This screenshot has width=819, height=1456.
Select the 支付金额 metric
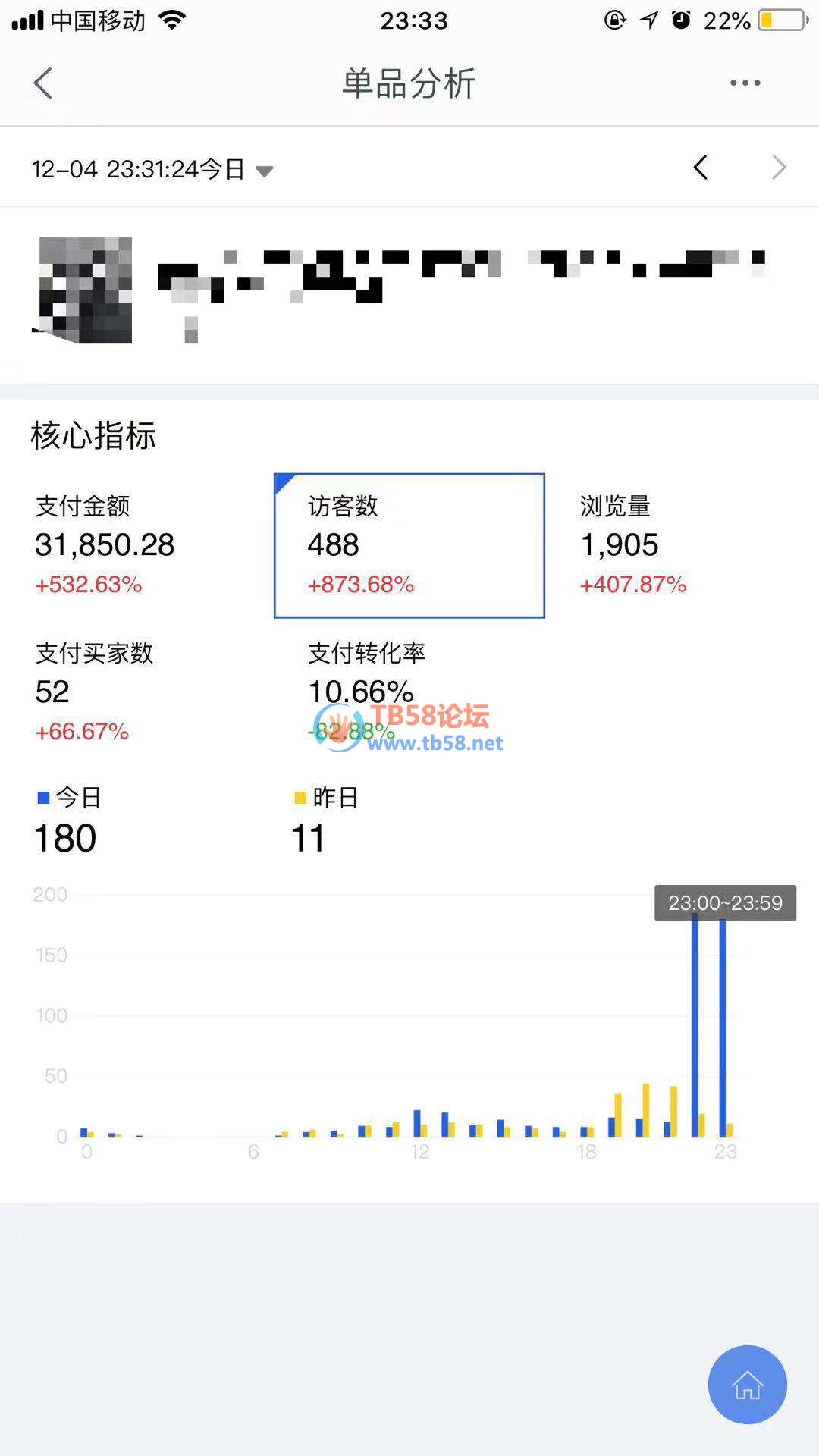pyautogui.click(x=136, y=544)
